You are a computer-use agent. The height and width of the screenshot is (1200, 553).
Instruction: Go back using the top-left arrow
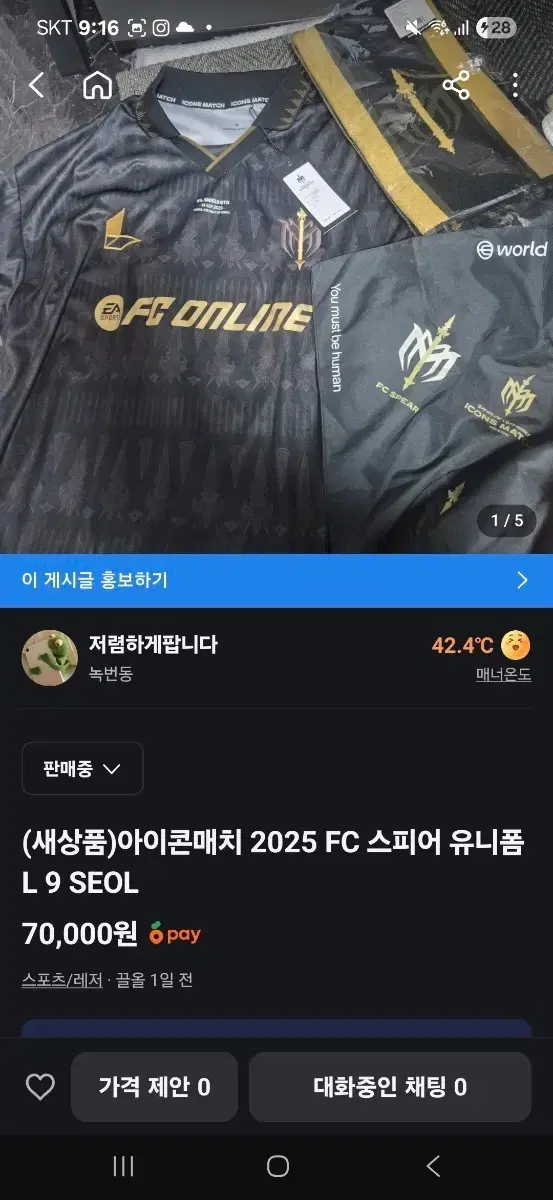(36, 86)
